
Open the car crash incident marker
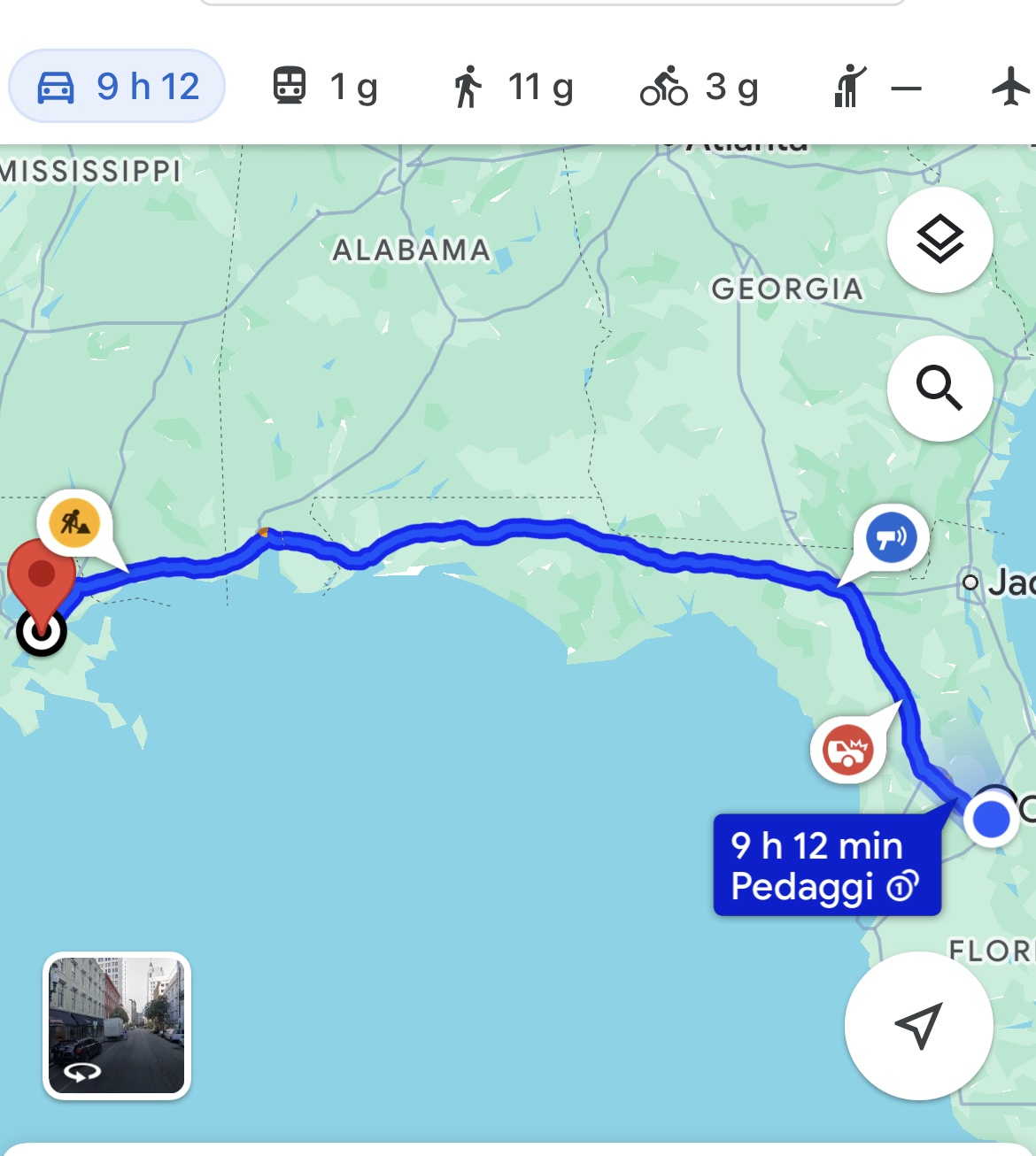point(848,751)
